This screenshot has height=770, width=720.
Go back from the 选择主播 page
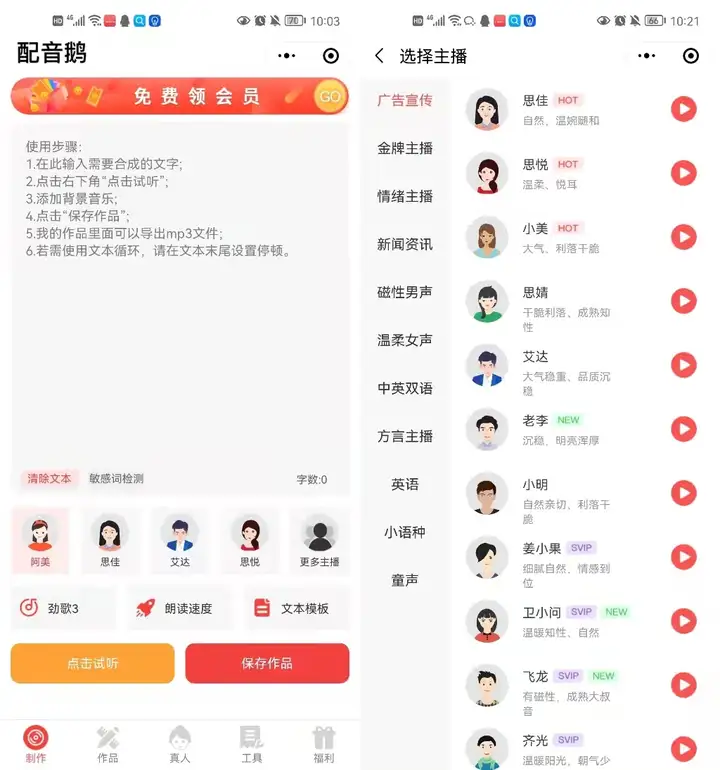[x=379, y=56]
